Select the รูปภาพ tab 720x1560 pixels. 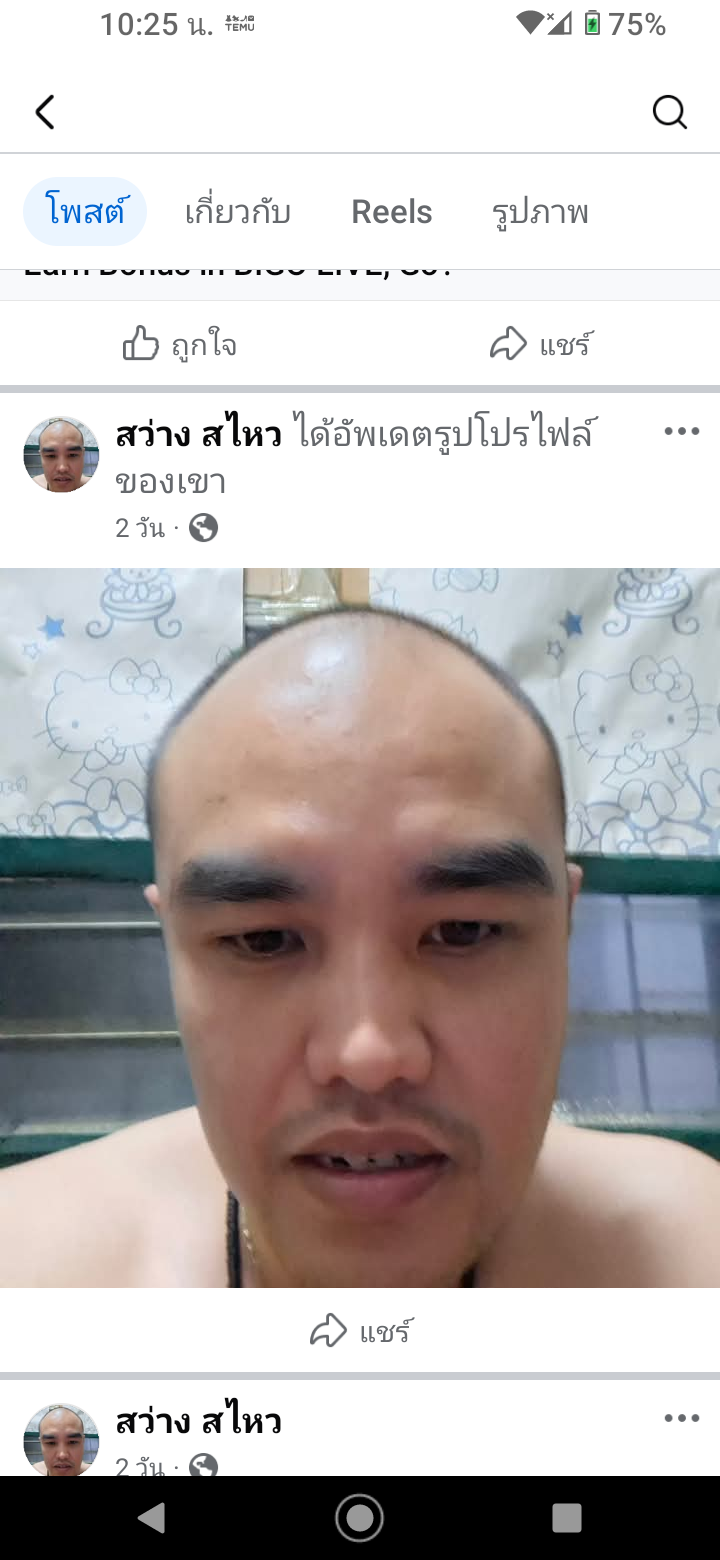click(540, 212)
